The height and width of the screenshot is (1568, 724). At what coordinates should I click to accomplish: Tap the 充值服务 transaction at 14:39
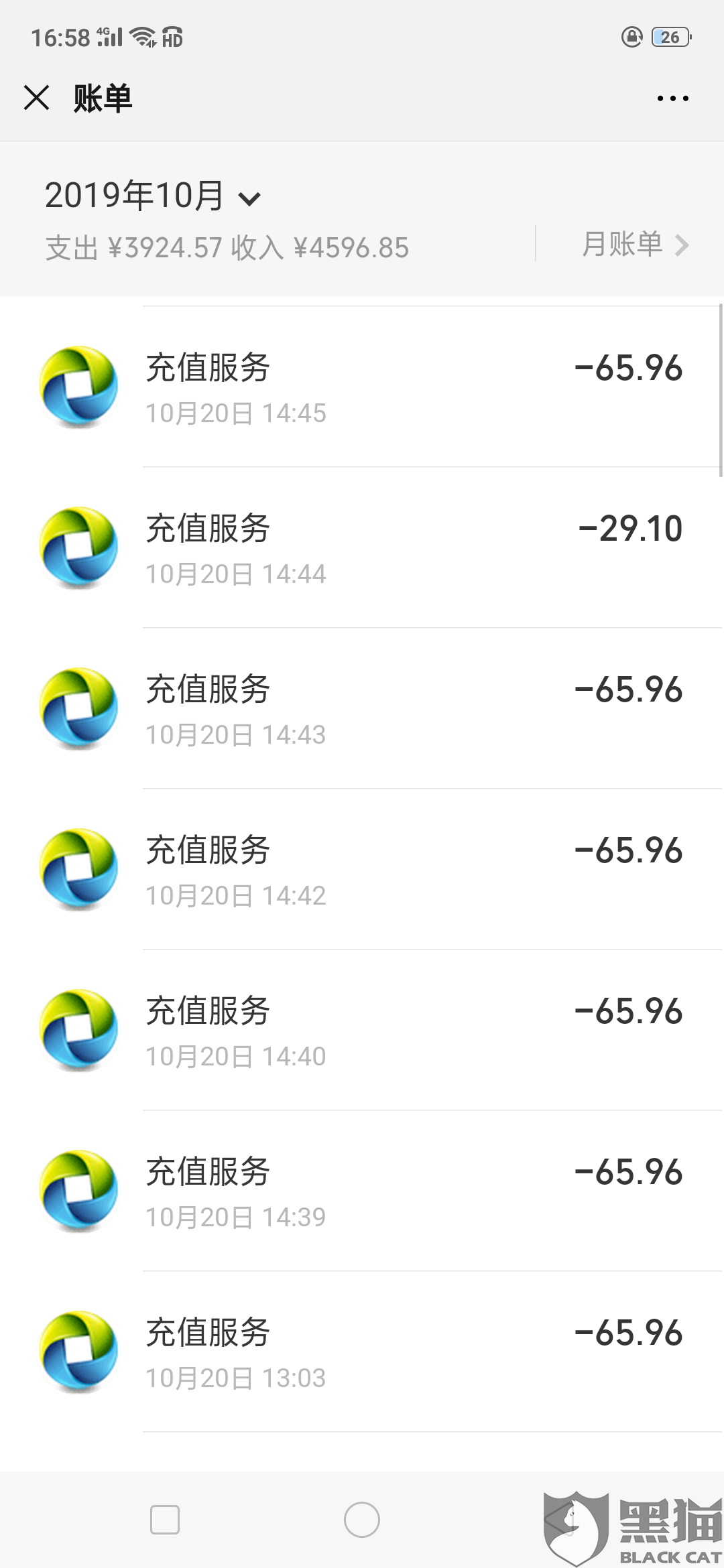(x=362, y=1191)
